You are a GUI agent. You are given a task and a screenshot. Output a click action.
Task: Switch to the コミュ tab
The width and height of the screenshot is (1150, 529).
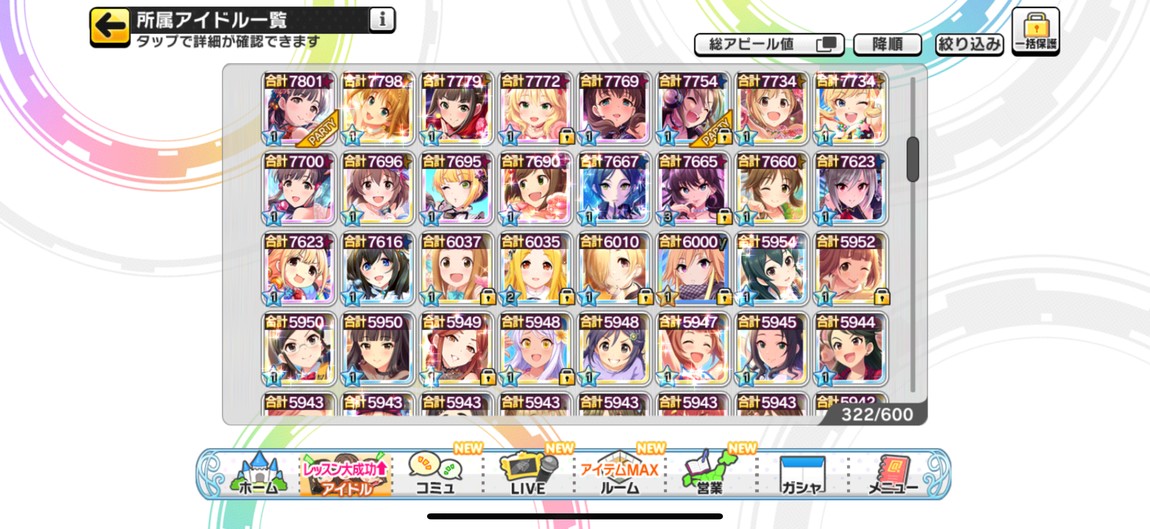pos(438,474)
